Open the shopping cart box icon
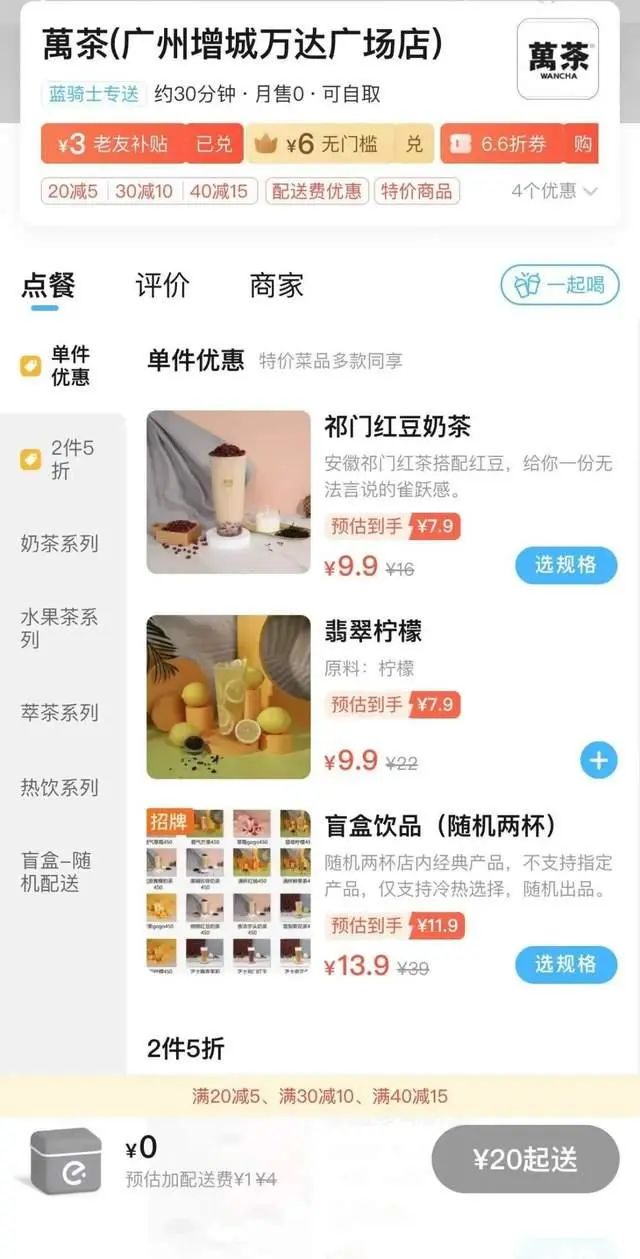Image resolution: width=640 pixels, height=1259 pixels. (66, 1161)
